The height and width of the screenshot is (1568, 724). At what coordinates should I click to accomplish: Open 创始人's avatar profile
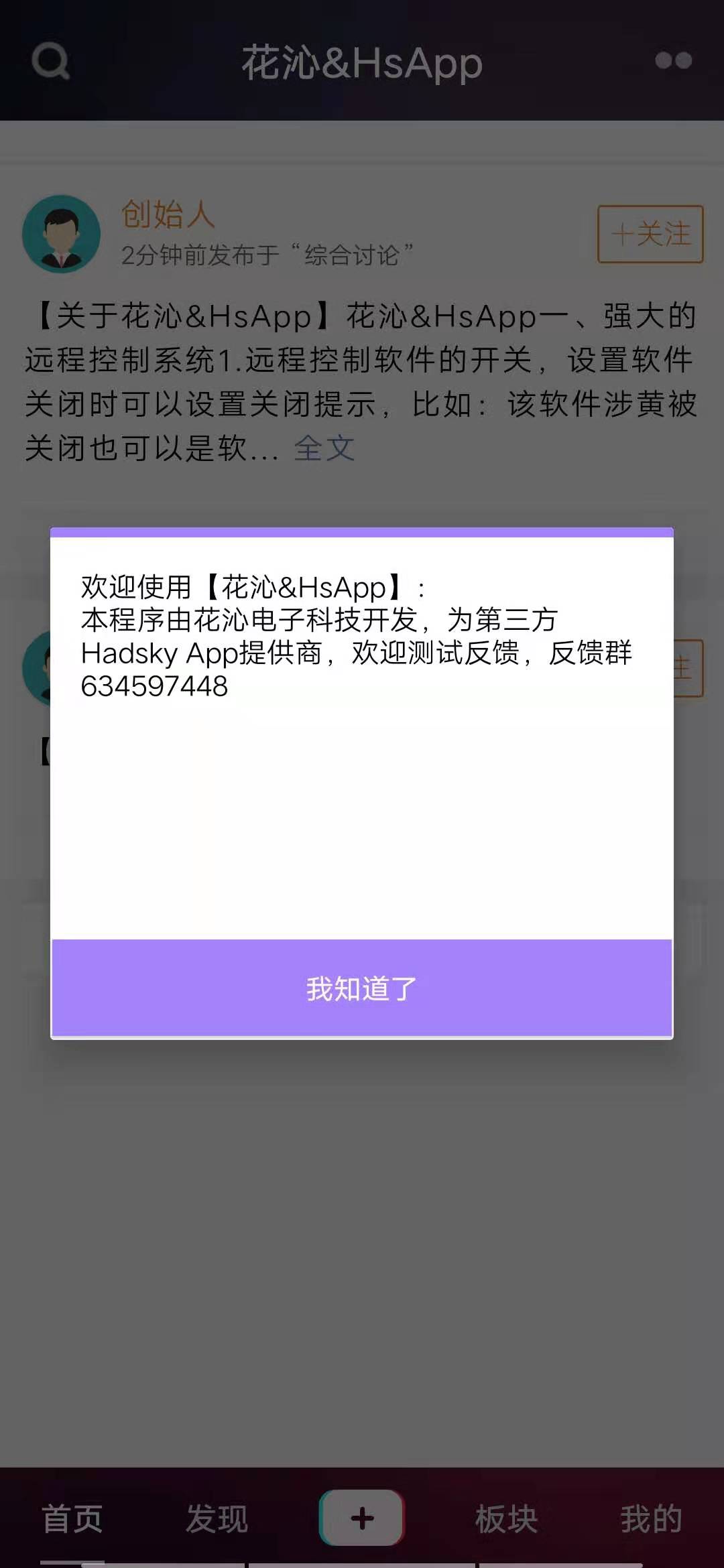(61, 234)
